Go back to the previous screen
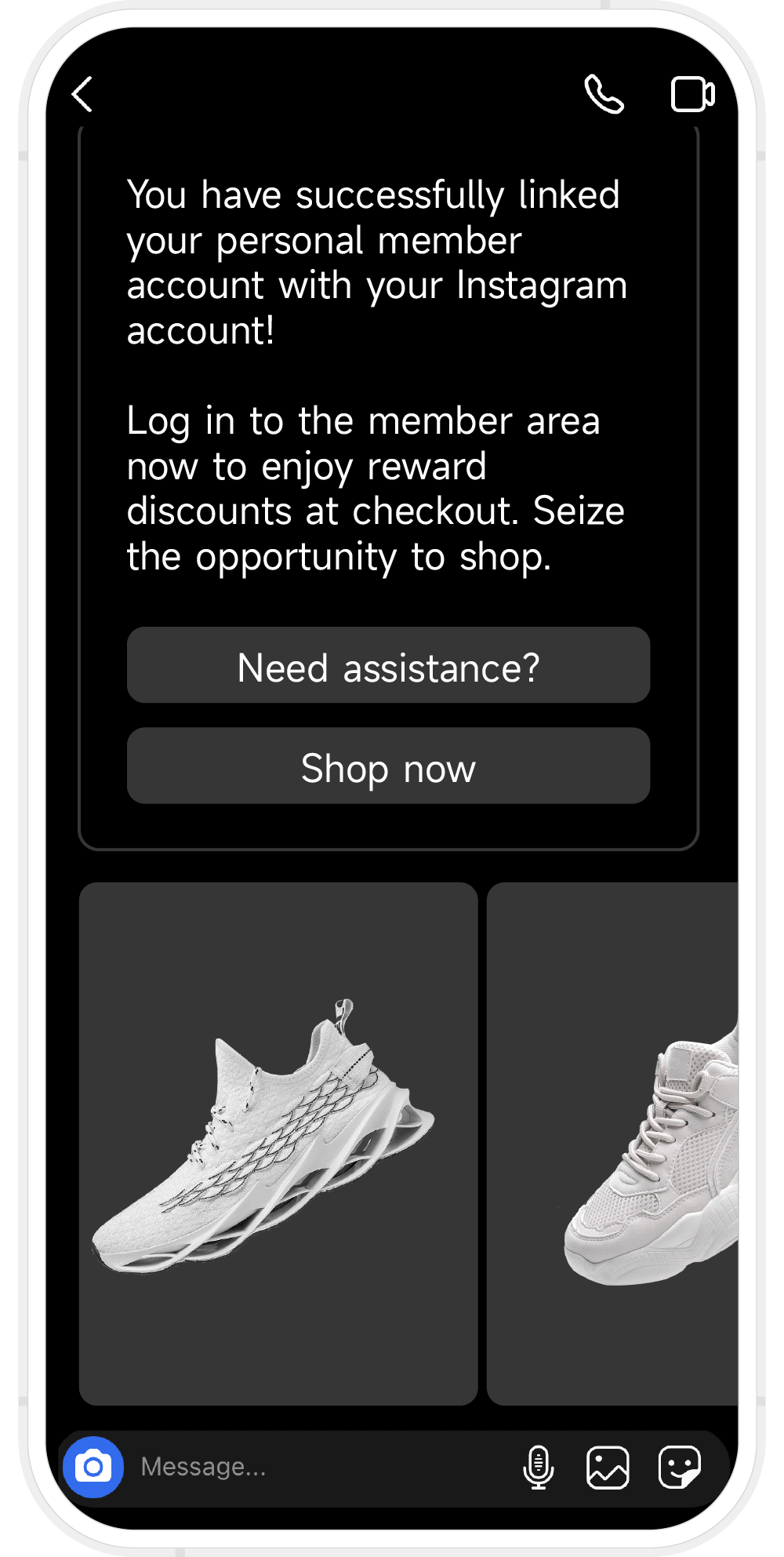Image resolution: width=784 pixels, height=1557 pixels. pyautogui.click(x=83, y=95)
